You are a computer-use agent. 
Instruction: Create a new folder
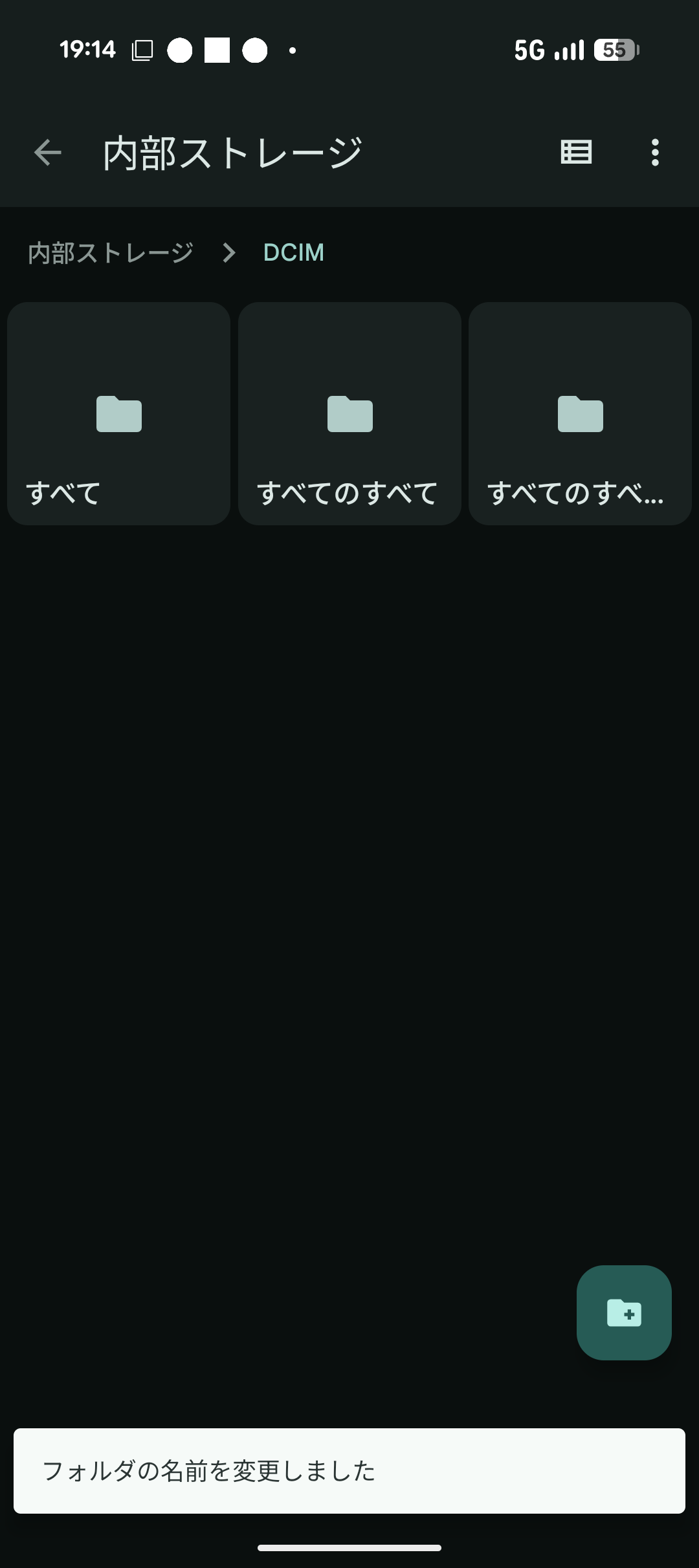pyautogui.click(x=623, y=1312)
